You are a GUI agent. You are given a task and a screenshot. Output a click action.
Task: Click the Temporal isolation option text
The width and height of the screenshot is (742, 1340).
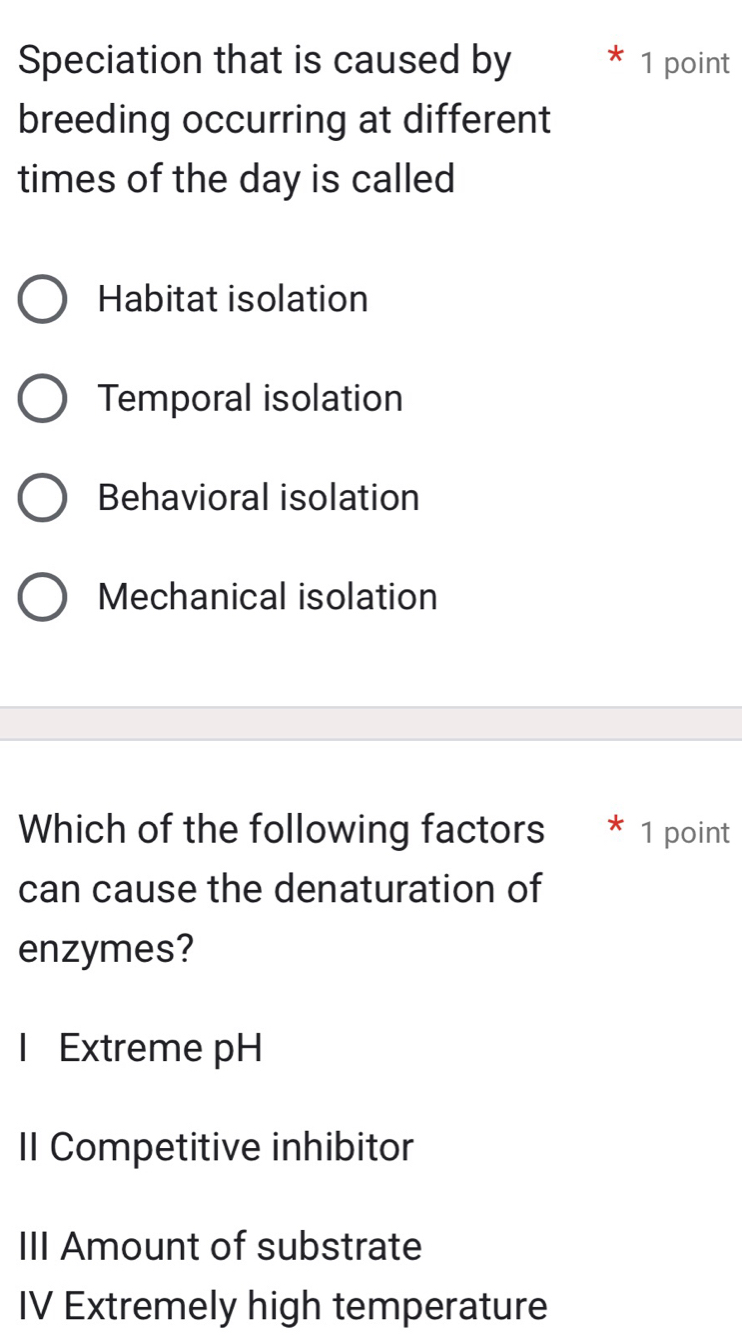coord(250,398)
